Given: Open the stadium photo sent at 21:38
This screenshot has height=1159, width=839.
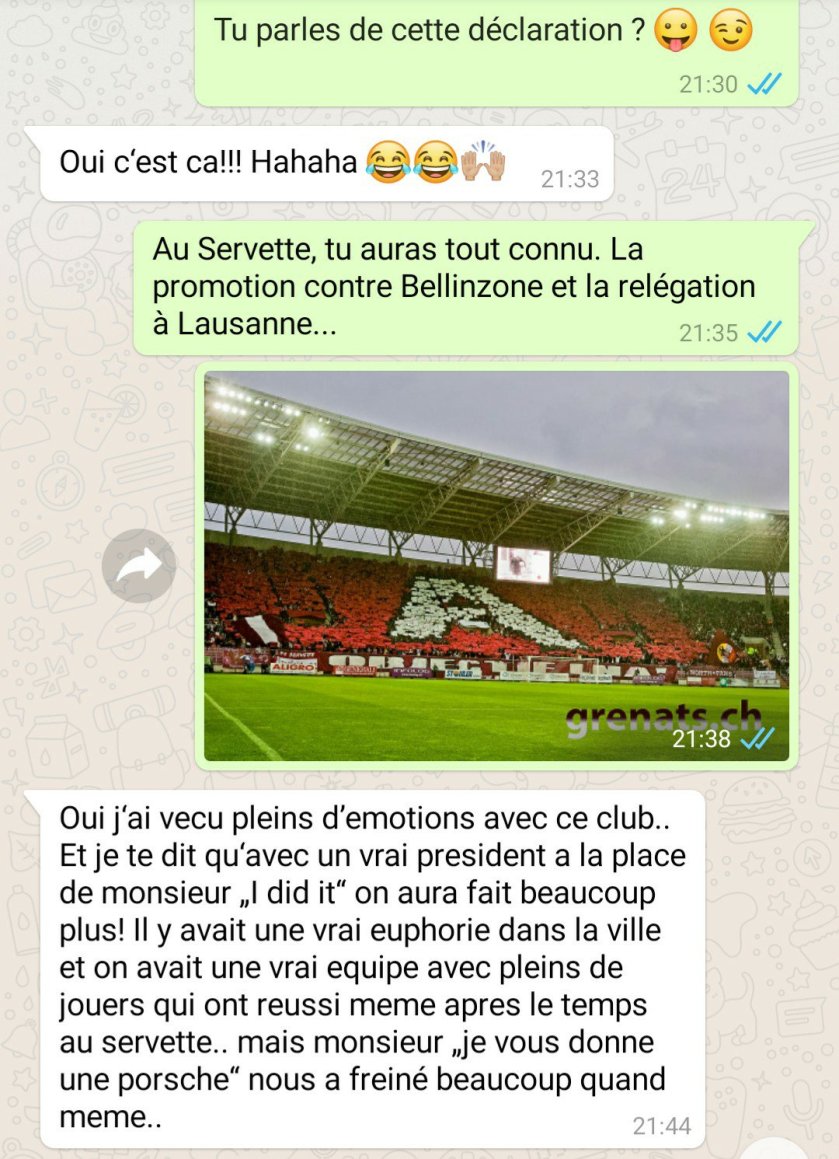Looking at the screenshot, I should [496, 565].
